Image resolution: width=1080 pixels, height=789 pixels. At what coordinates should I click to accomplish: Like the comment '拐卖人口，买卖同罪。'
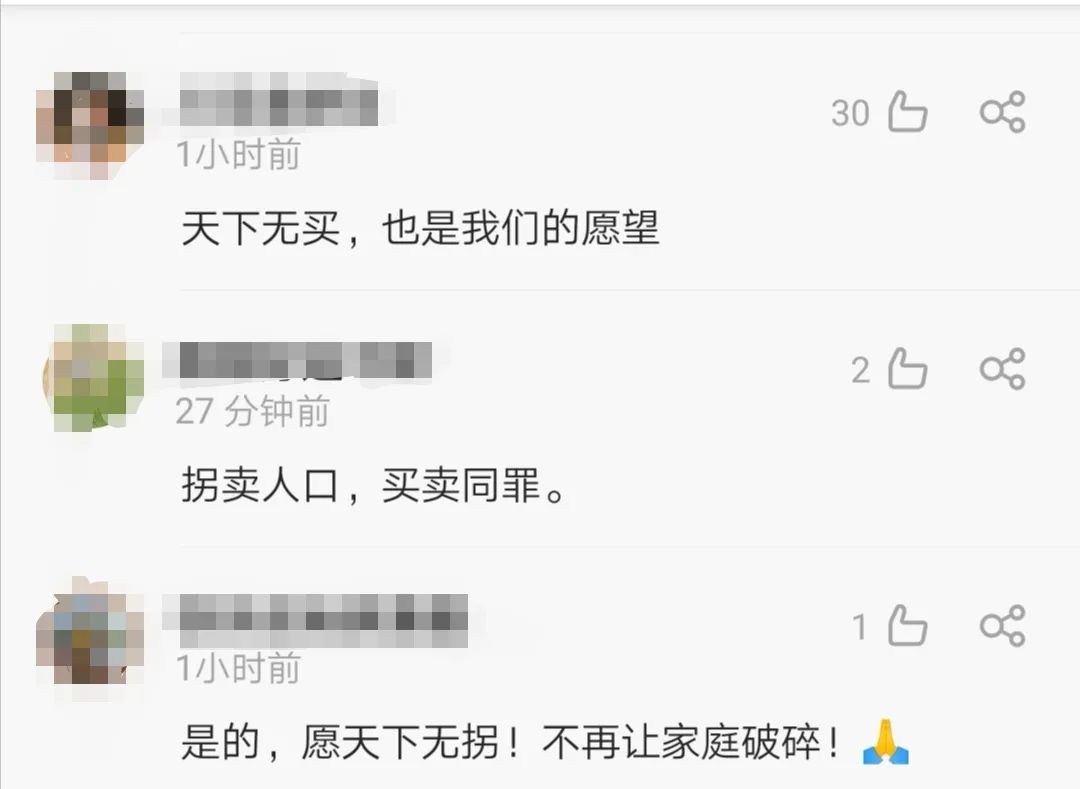(907, 369)
